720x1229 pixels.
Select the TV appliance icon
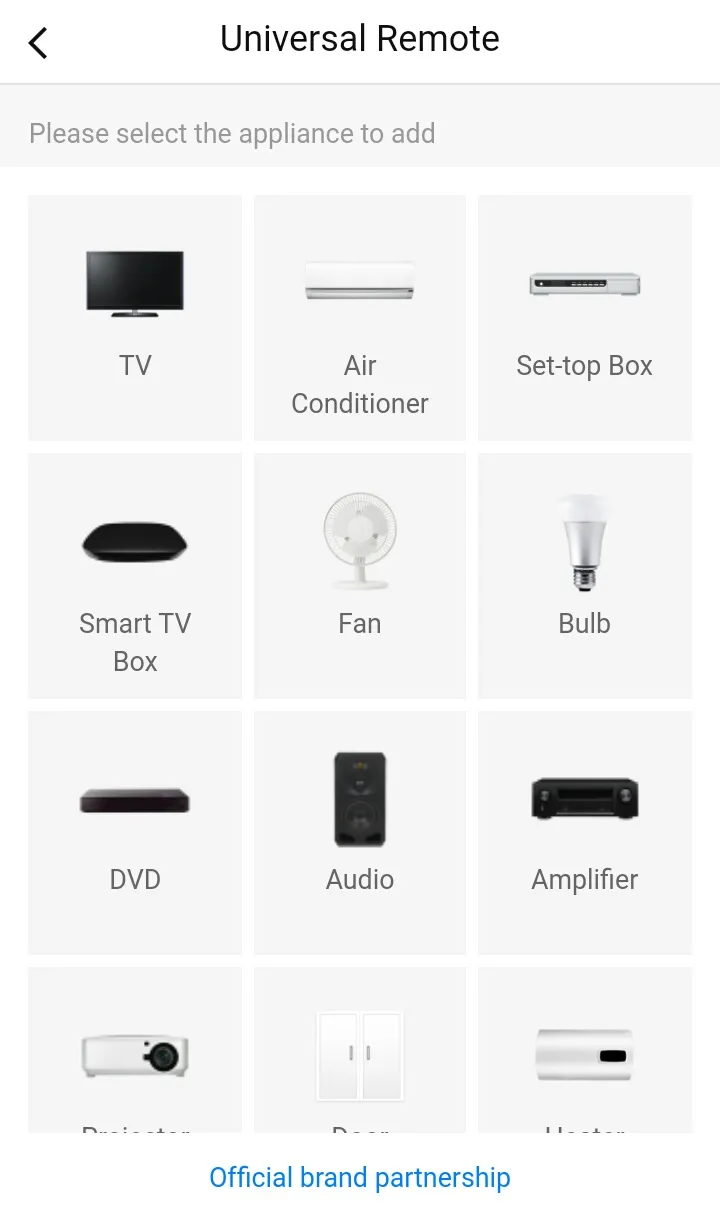click(134, 282)
